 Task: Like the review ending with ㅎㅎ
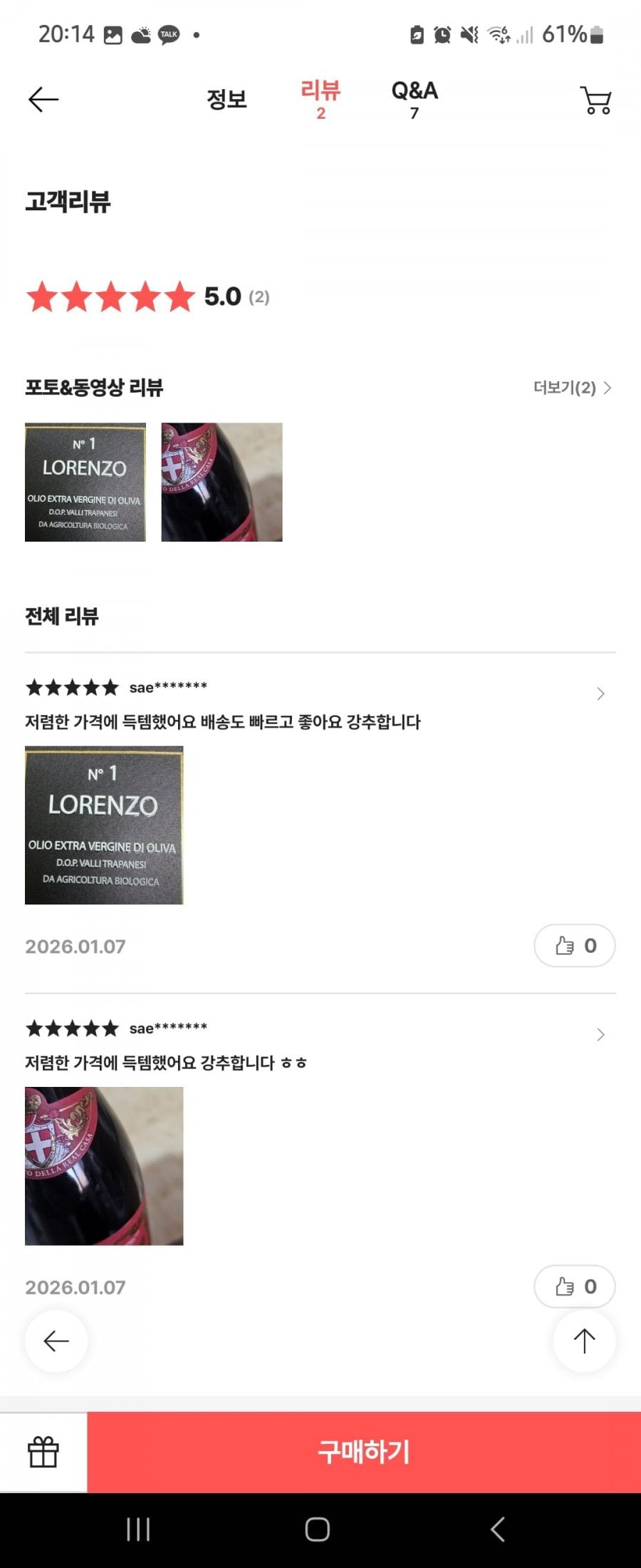point(574,1286)
